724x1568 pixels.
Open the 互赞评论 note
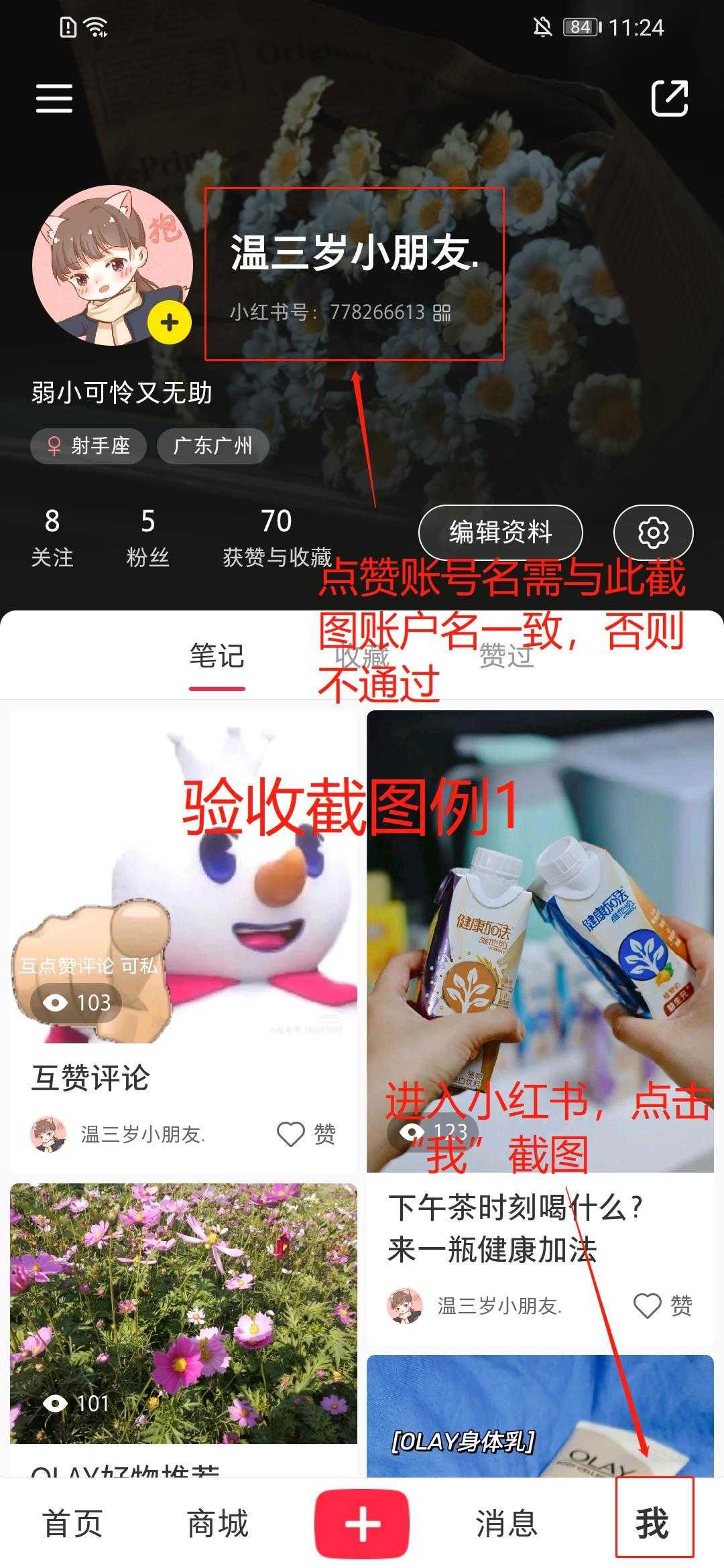(183, 878)
